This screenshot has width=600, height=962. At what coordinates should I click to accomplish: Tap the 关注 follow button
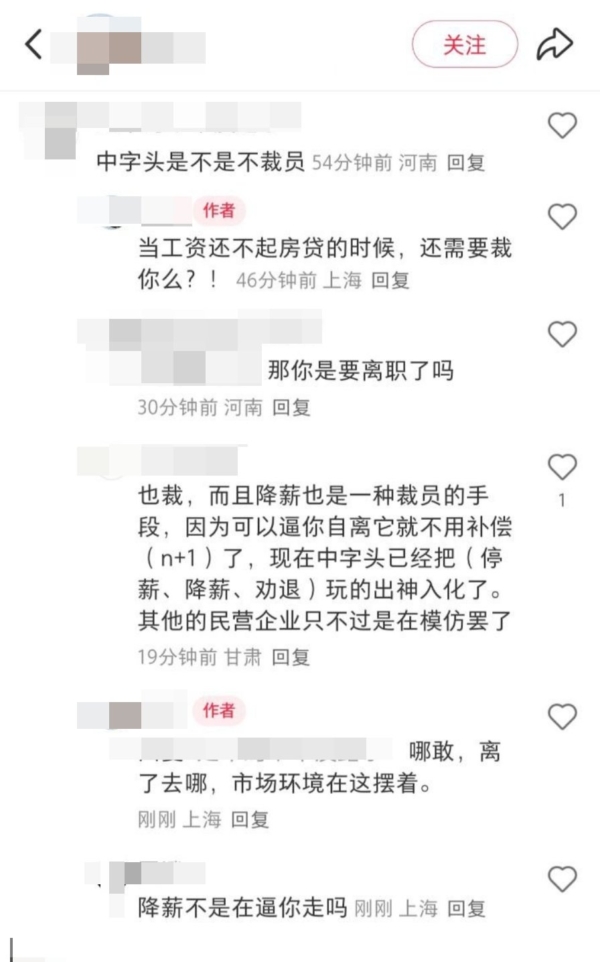(x=465, y=45)
